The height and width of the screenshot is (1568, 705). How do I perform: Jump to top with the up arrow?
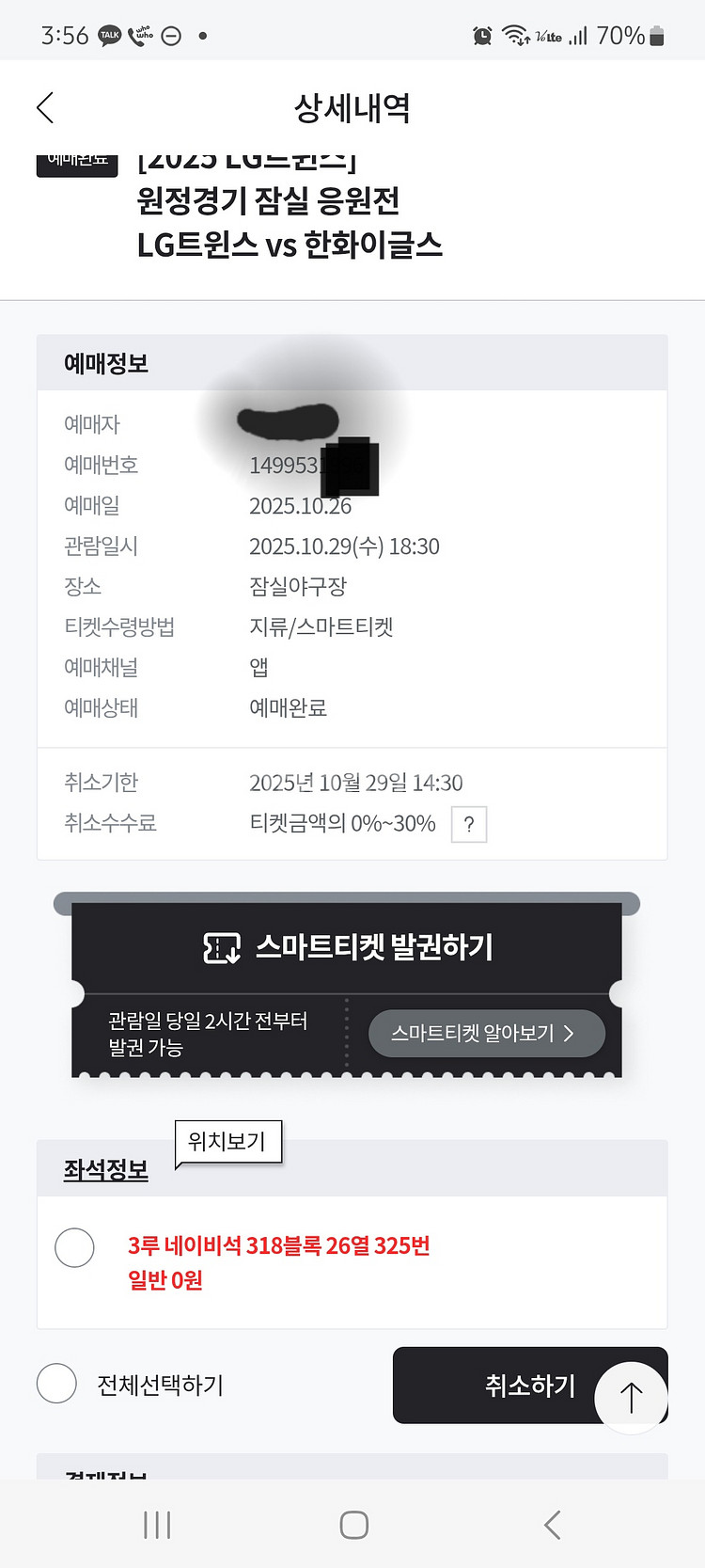click(x=631, y=1398)
